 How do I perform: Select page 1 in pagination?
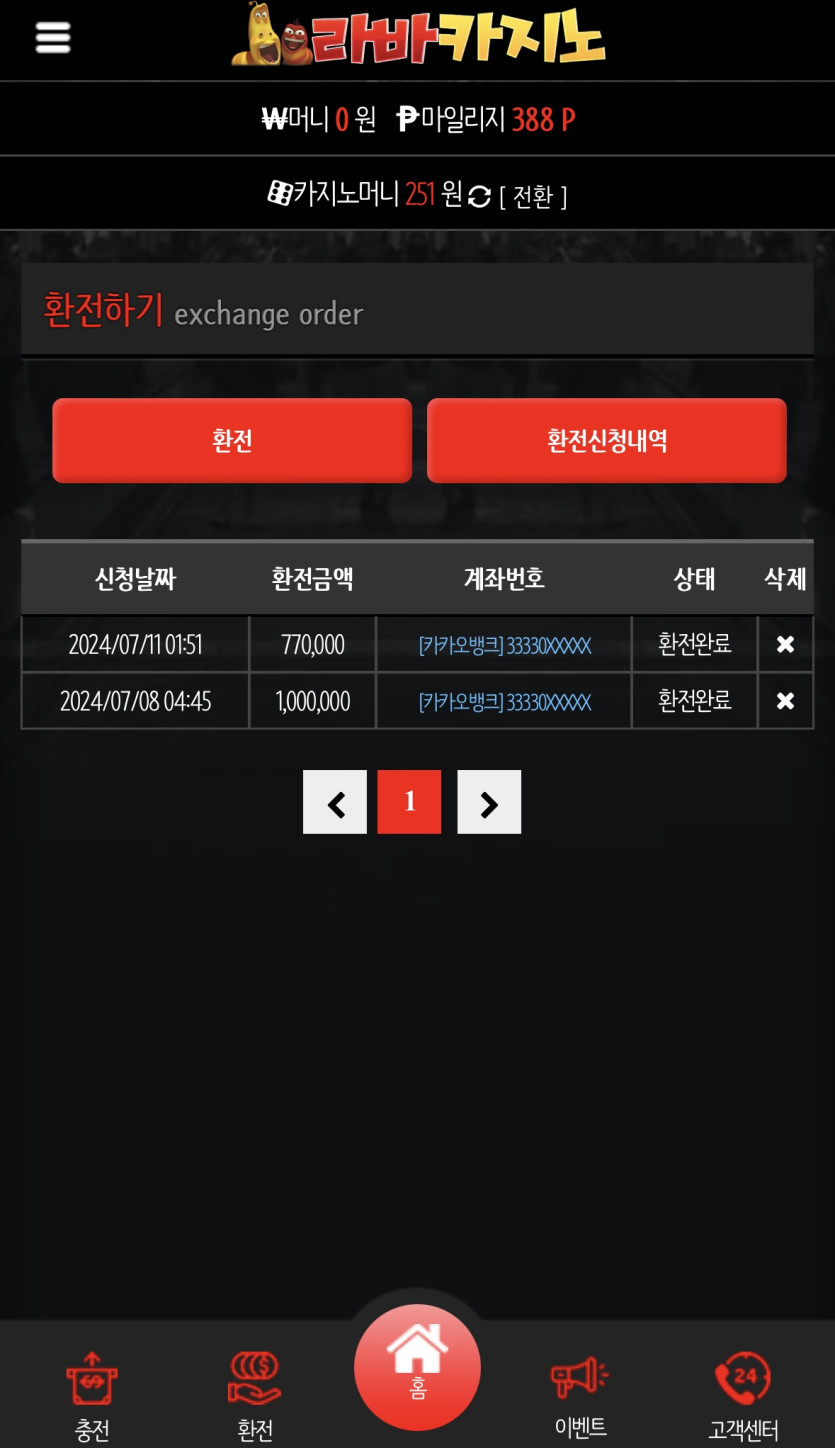tap(409, 802)
